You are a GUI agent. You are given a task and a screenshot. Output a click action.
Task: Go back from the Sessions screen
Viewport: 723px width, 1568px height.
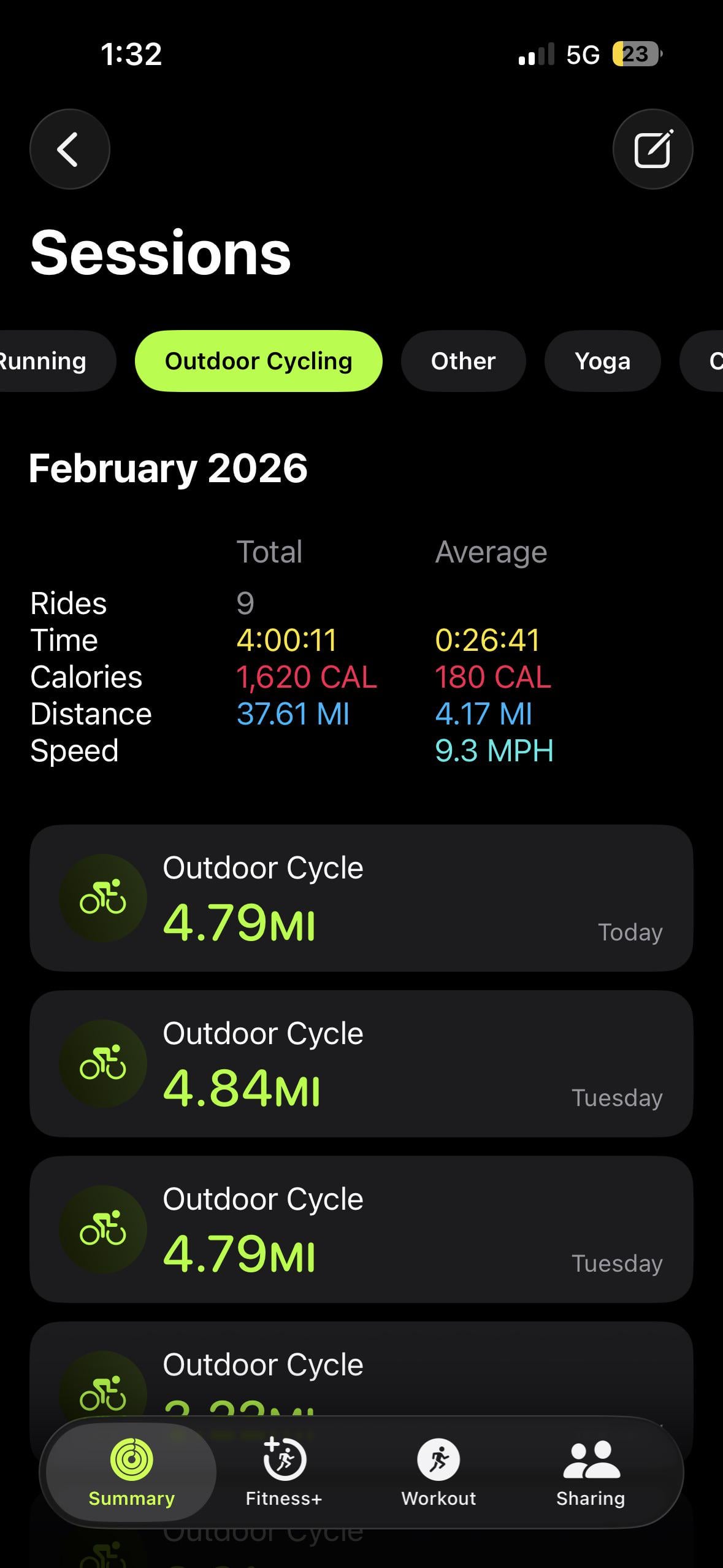click(69, 149)
